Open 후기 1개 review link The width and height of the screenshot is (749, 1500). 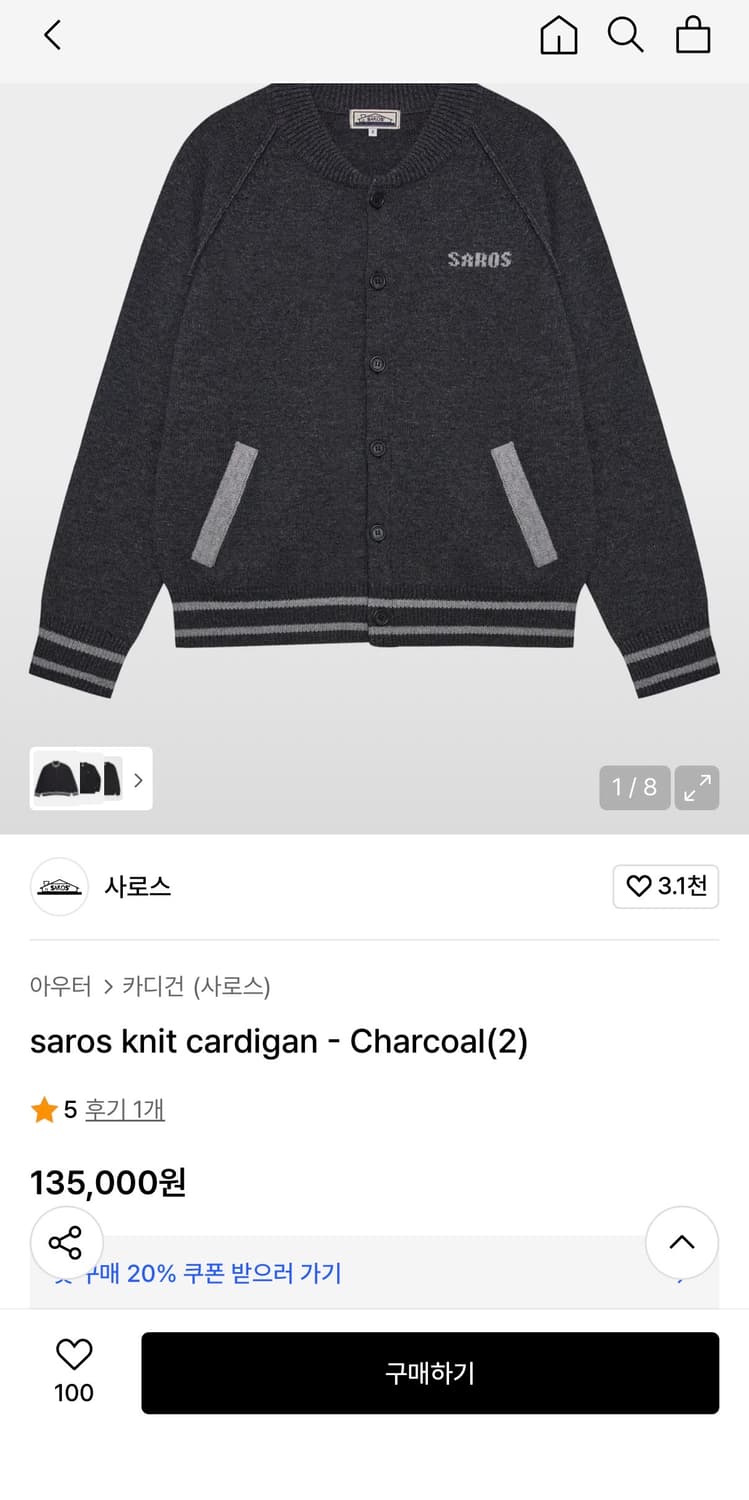(x=124, y=1110)
